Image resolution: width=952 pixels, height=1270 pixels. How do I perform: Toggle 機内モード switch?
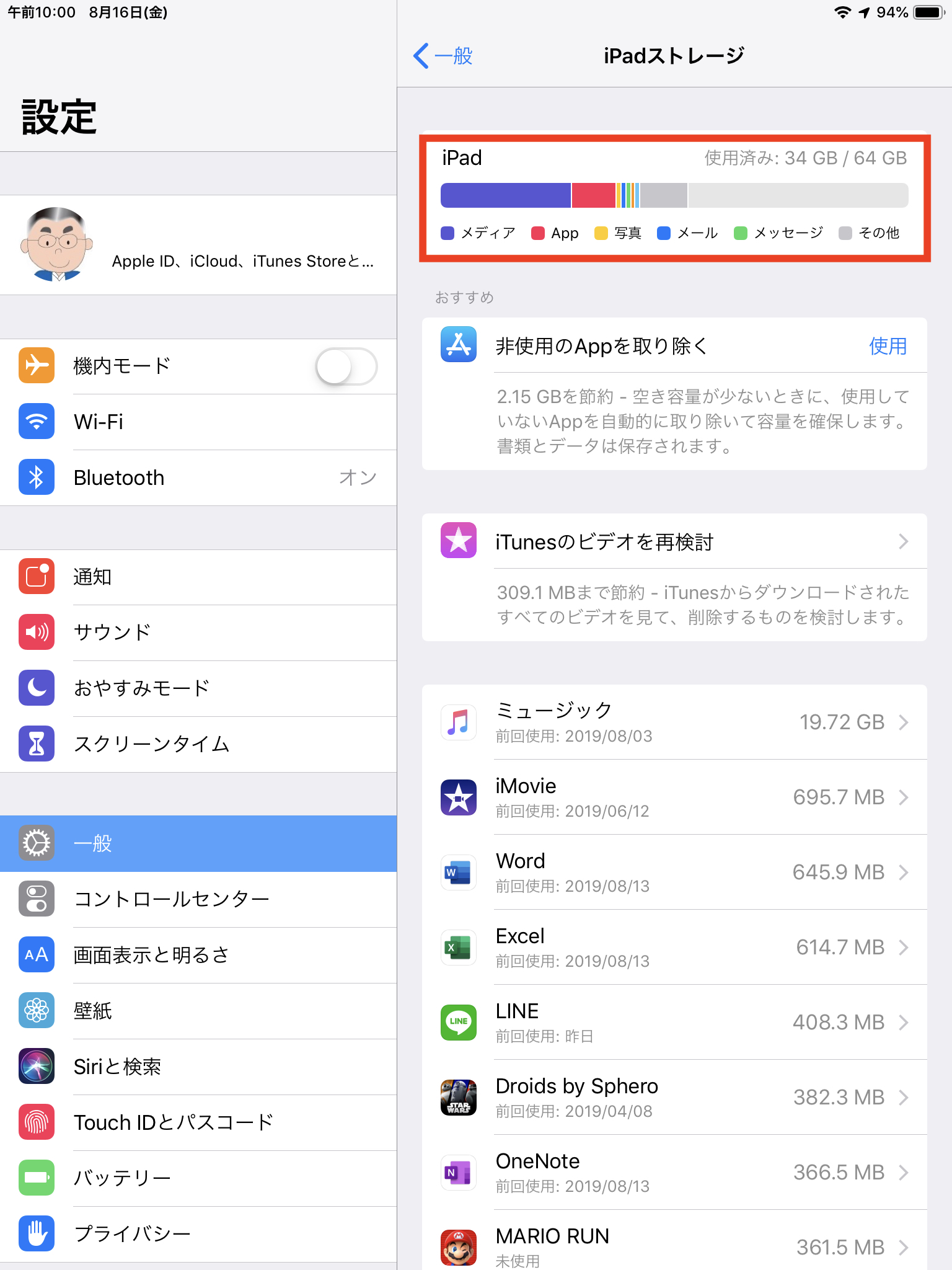point(346,366)
